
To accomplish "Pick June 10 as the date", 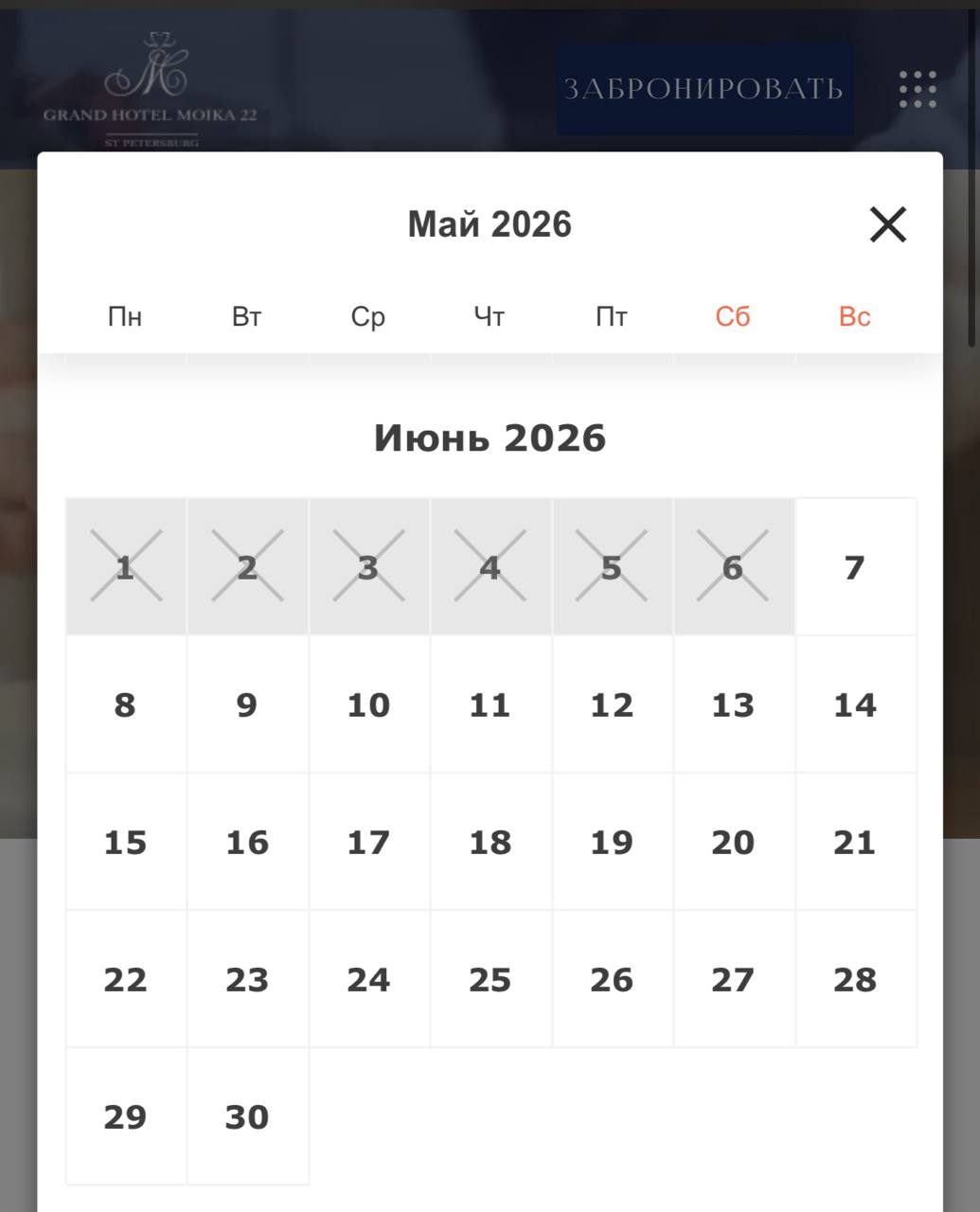I will (x=369, y=704).
